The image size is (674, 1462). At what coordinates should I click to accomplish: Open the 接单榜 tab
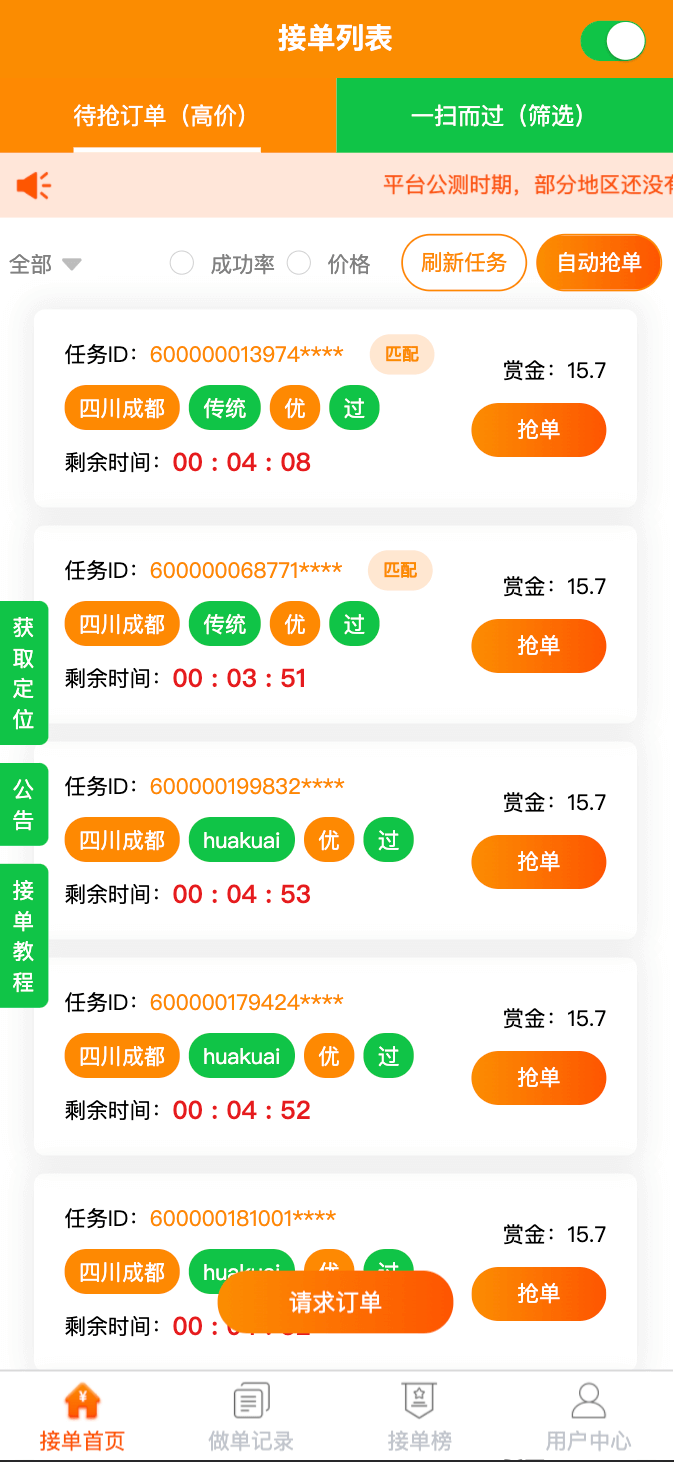419,1417
